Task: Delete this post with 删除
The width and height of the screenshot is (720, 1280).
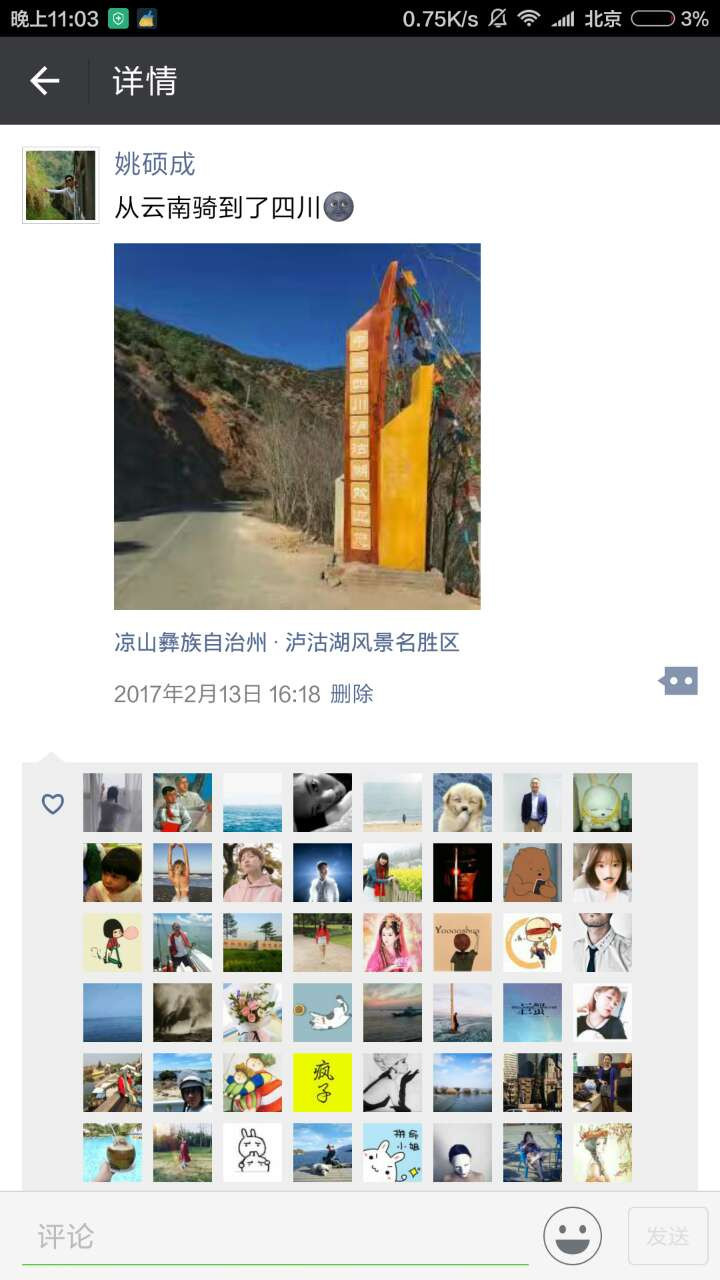Action: tap(352, 693)
